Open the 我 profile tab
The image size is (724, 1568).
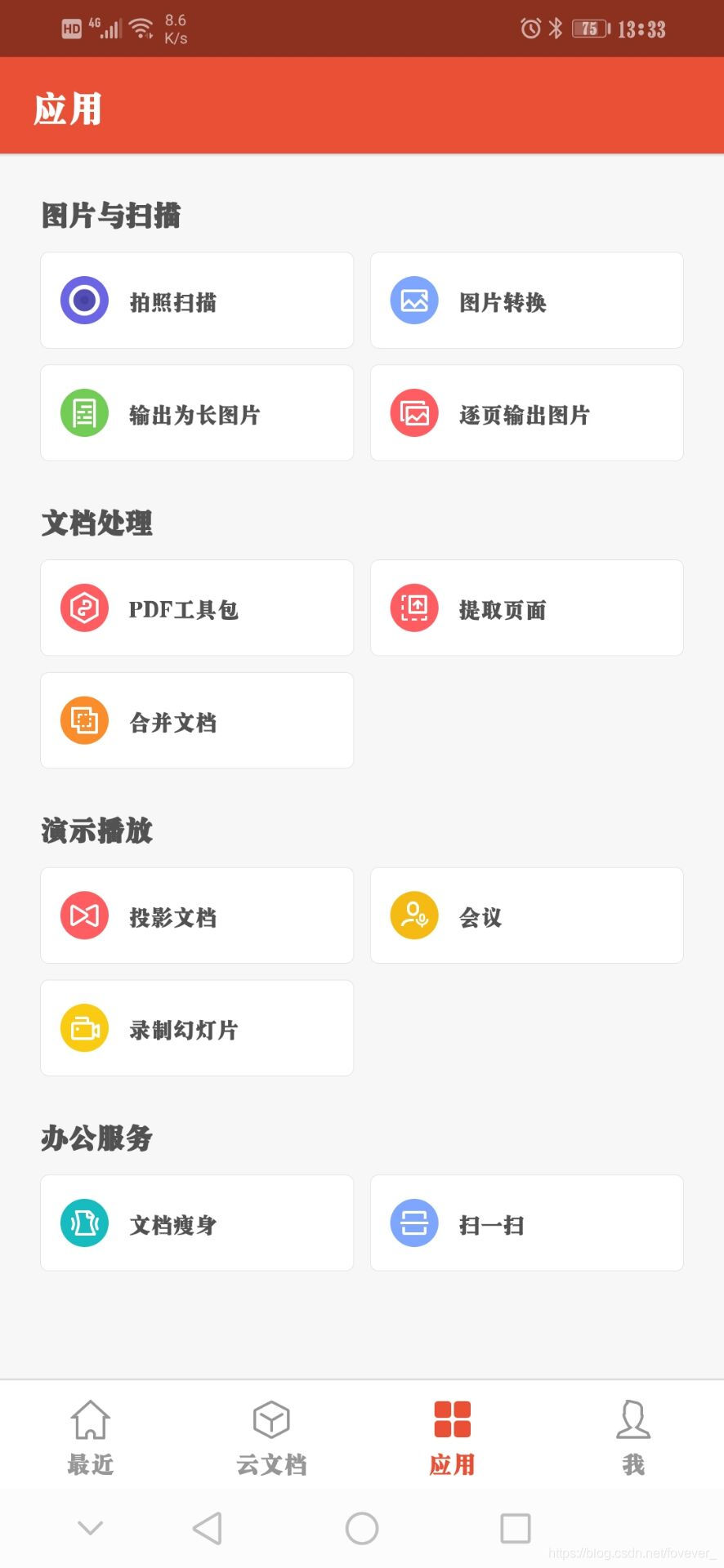[x=633, y=1436]
